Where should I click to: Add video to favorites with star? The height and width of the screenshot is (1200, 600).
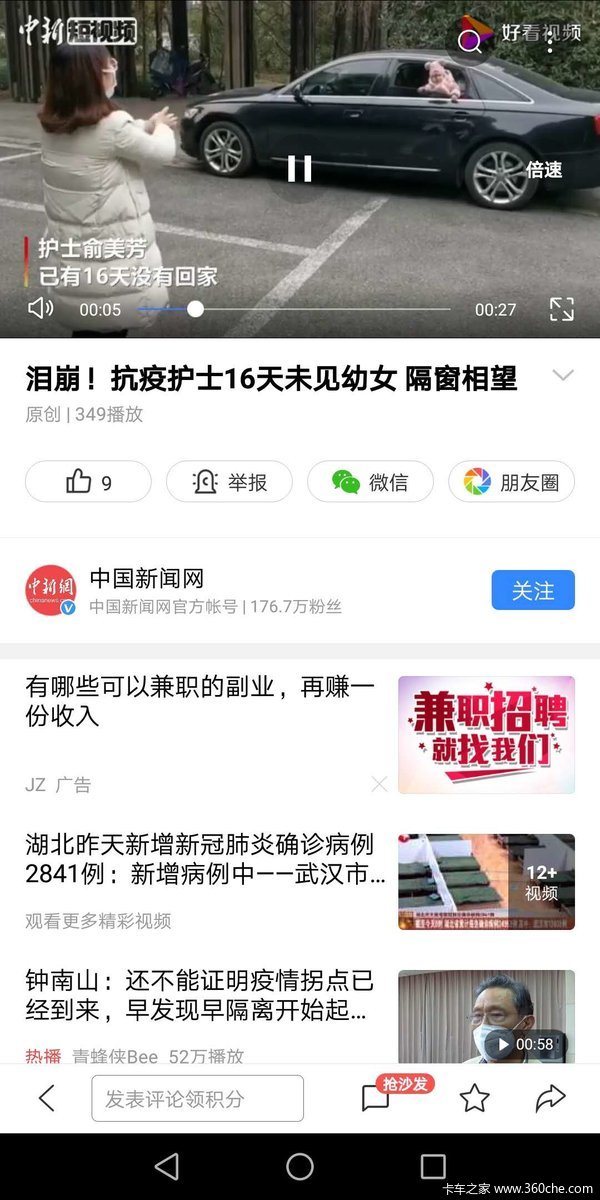(474, 1098)
